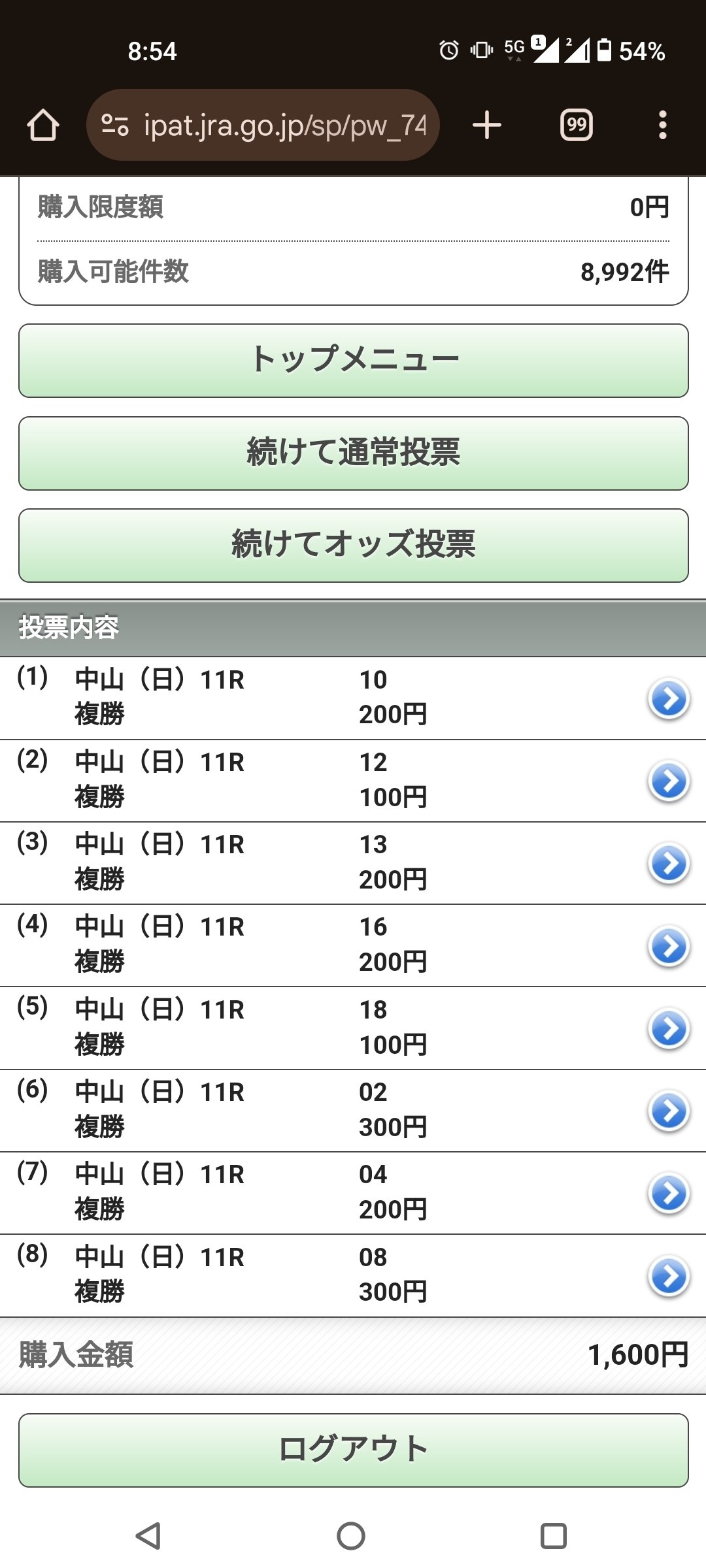Screen dimensions: 706x1568
Task: Go to the browser home page
Action: (43, 125)
